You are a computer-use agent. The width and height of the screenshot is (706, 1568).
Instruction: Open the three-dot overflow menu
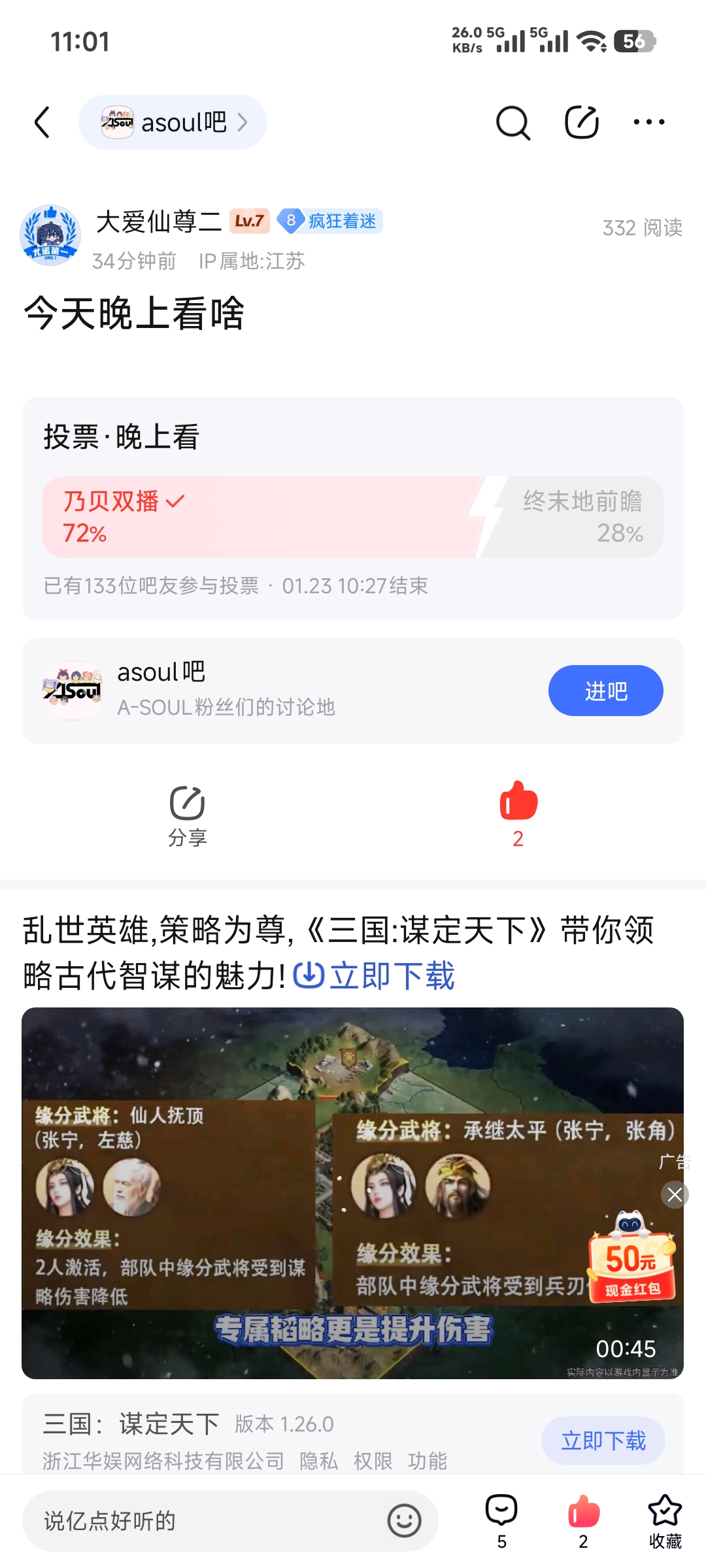pos(648,123)
